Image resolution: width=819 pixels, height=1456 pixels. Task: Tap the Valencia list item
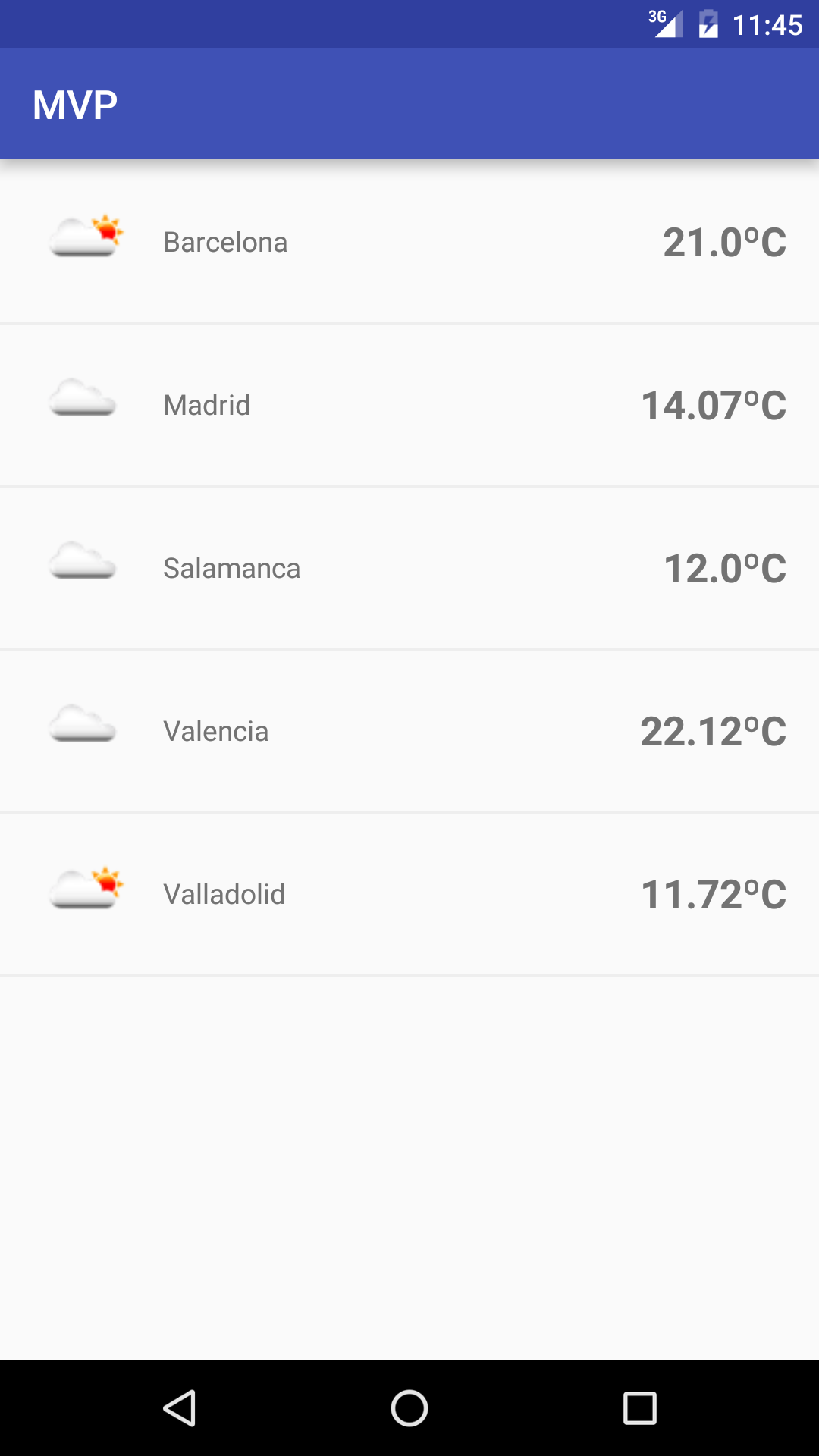pos(409,731)
